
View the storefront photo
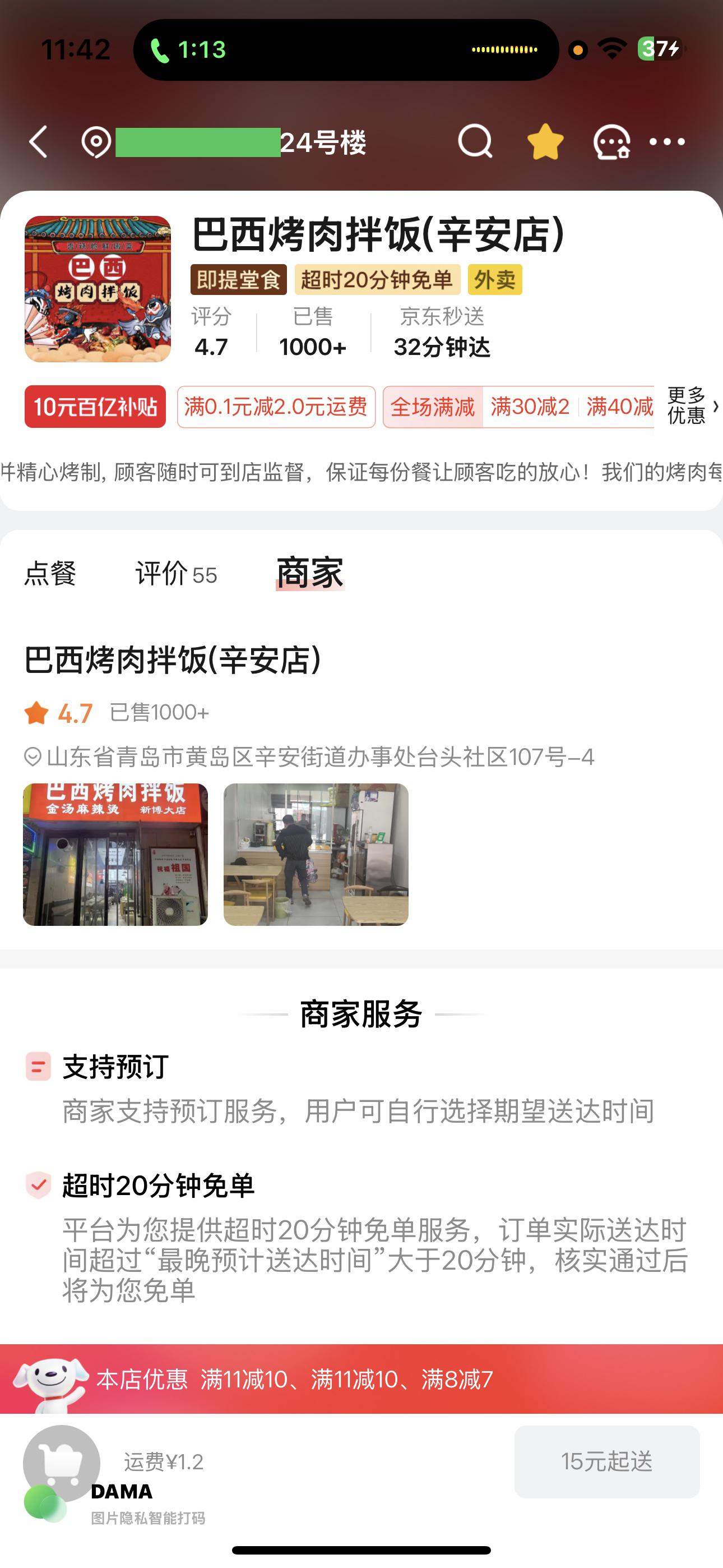tap(115, 854)
